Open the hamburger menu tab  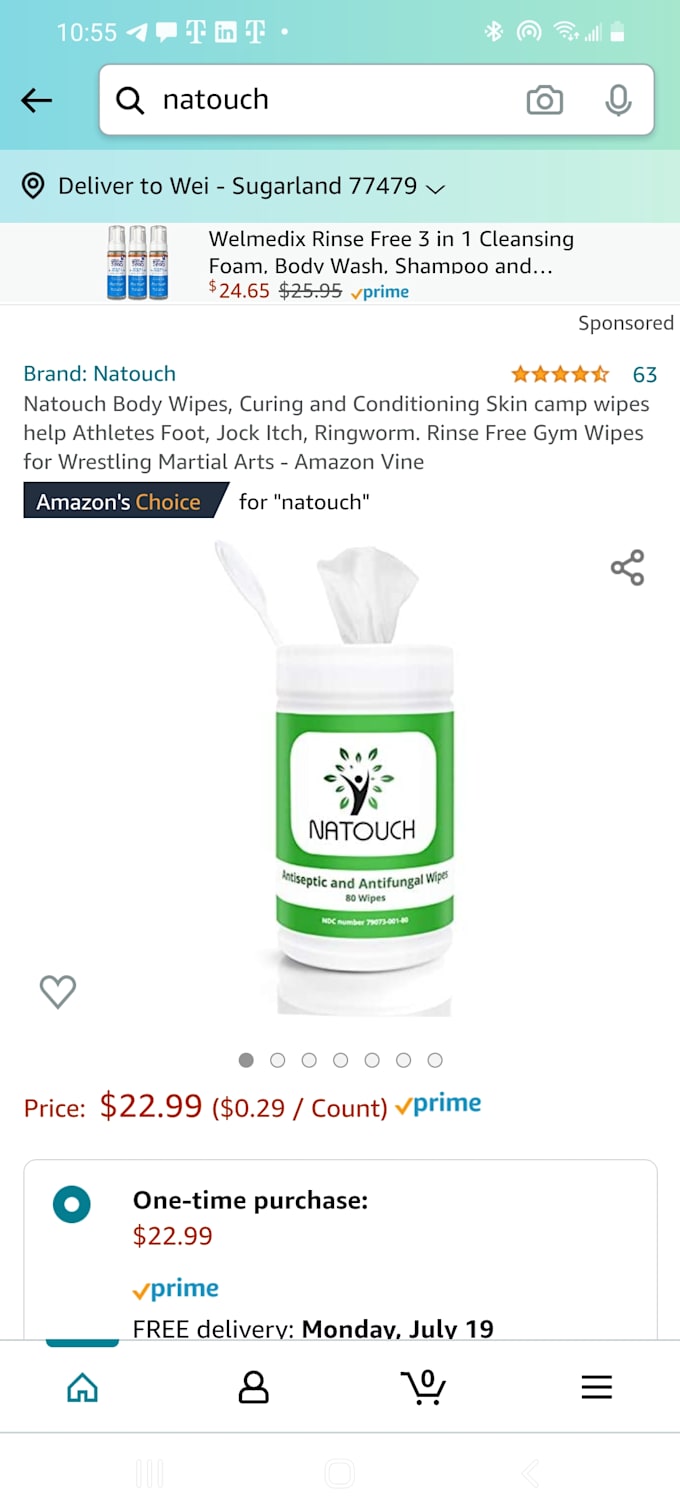coord(596,1387)
